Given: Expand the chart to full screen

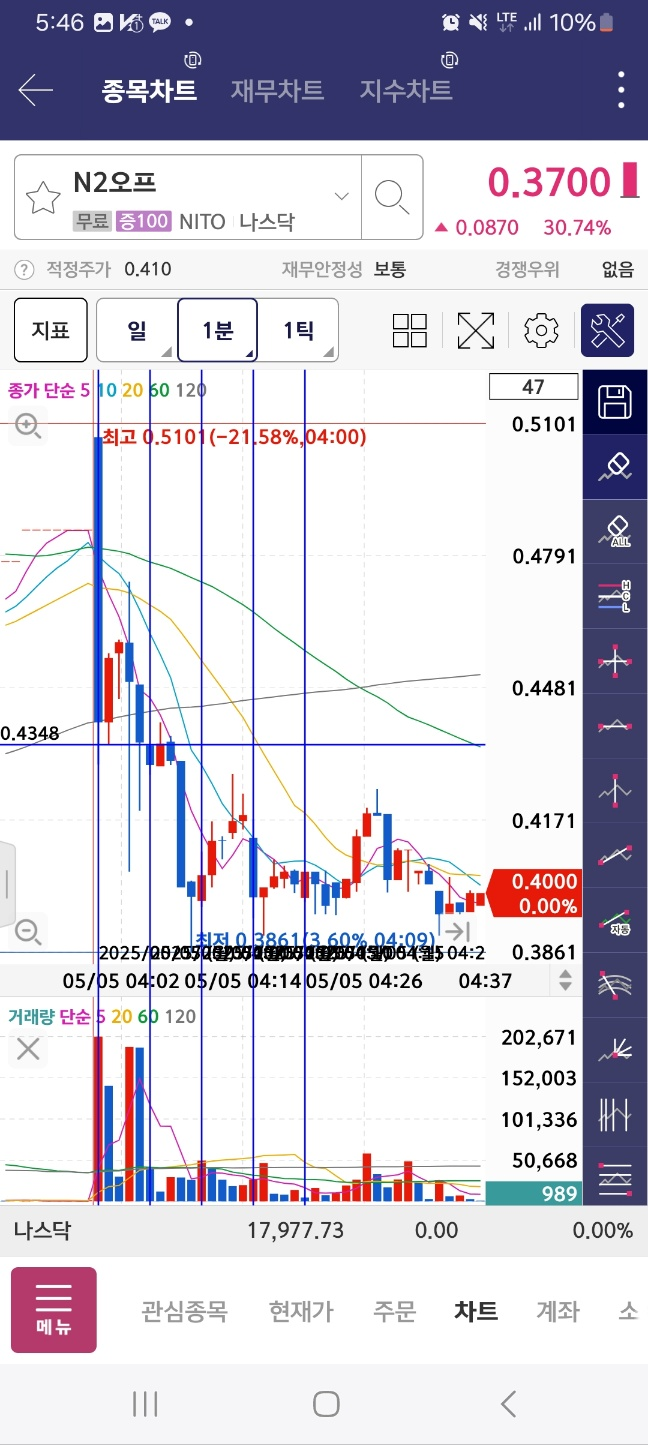Looking at the screenshot, I should (476, 330).
